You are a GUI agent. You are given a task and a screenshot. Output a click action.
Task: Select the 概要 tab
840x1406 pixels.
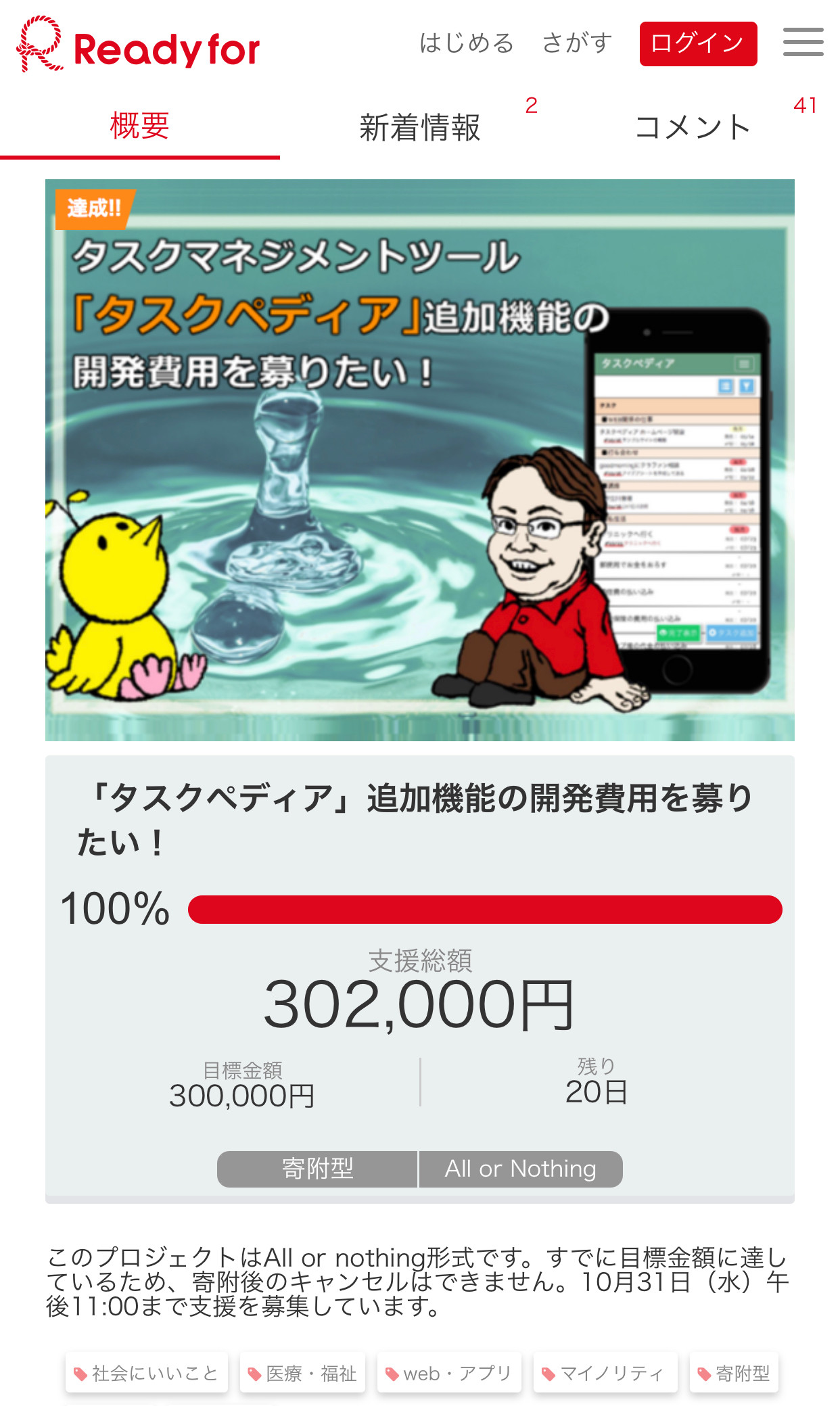click(140, 126)
